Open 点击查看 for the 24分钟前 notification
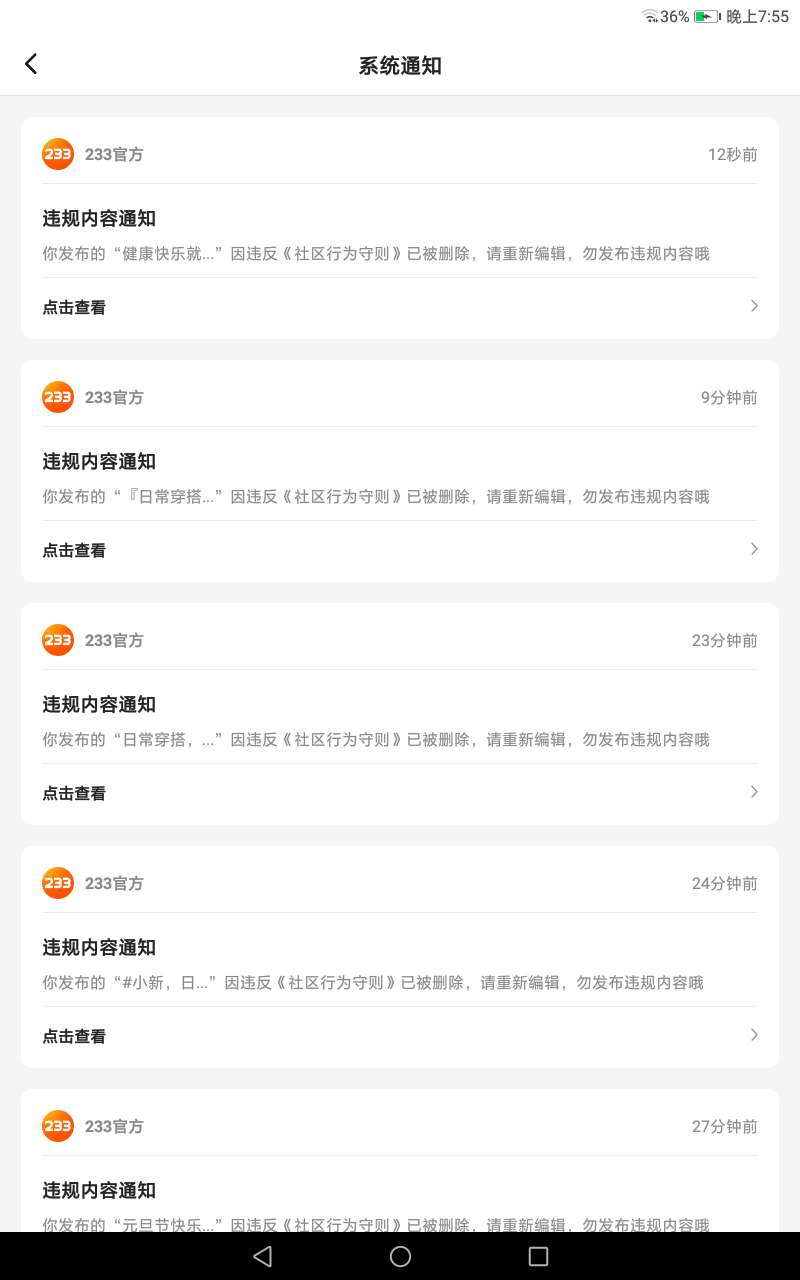 click(400, 1036)
